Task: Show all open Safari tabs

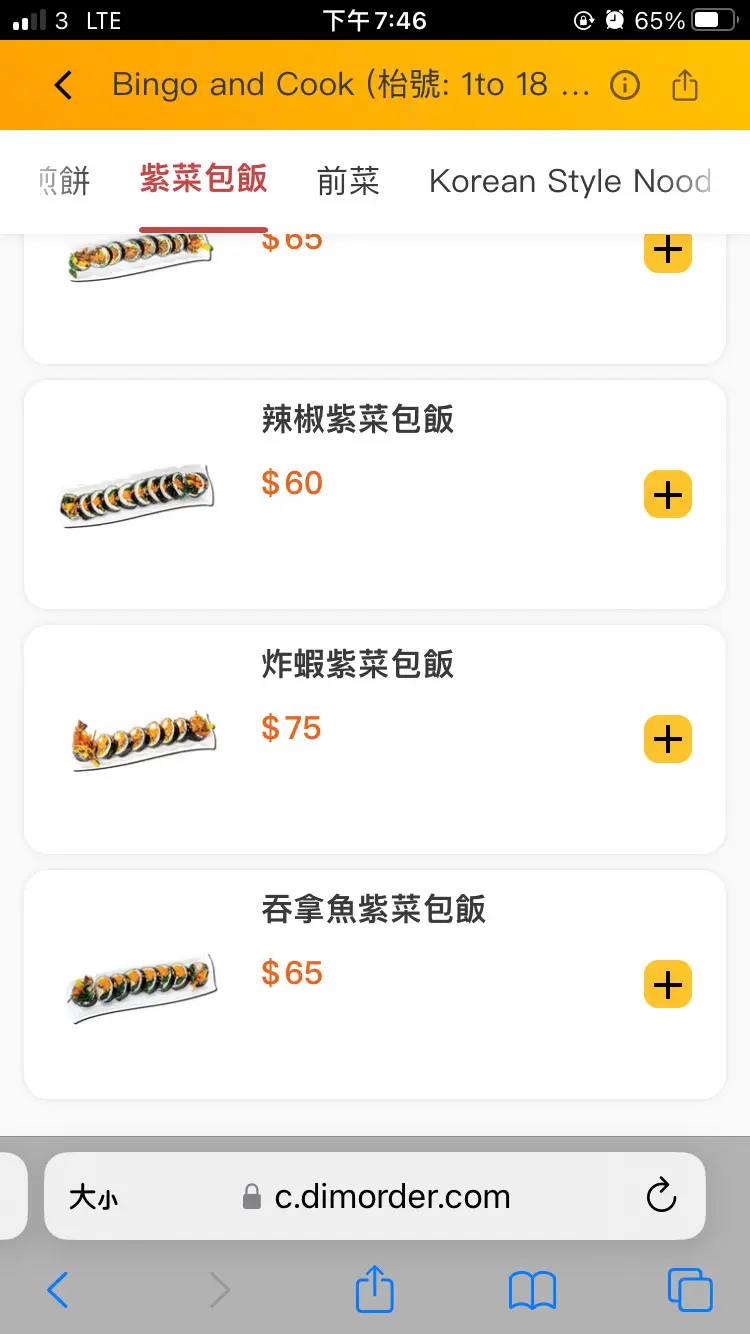Action: click(x=690, y=1290)
